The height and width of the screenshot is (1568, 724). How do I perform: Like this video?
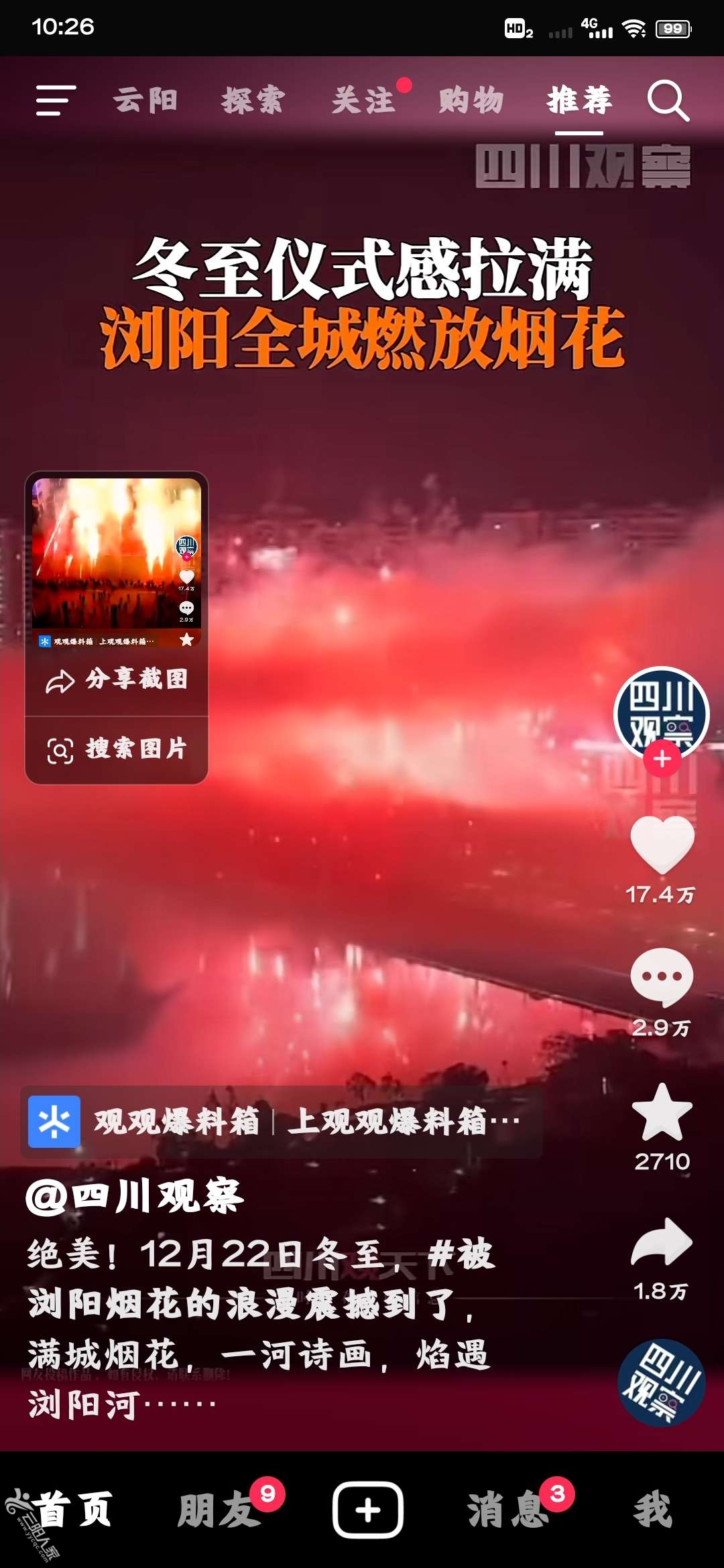coord(662,844)
